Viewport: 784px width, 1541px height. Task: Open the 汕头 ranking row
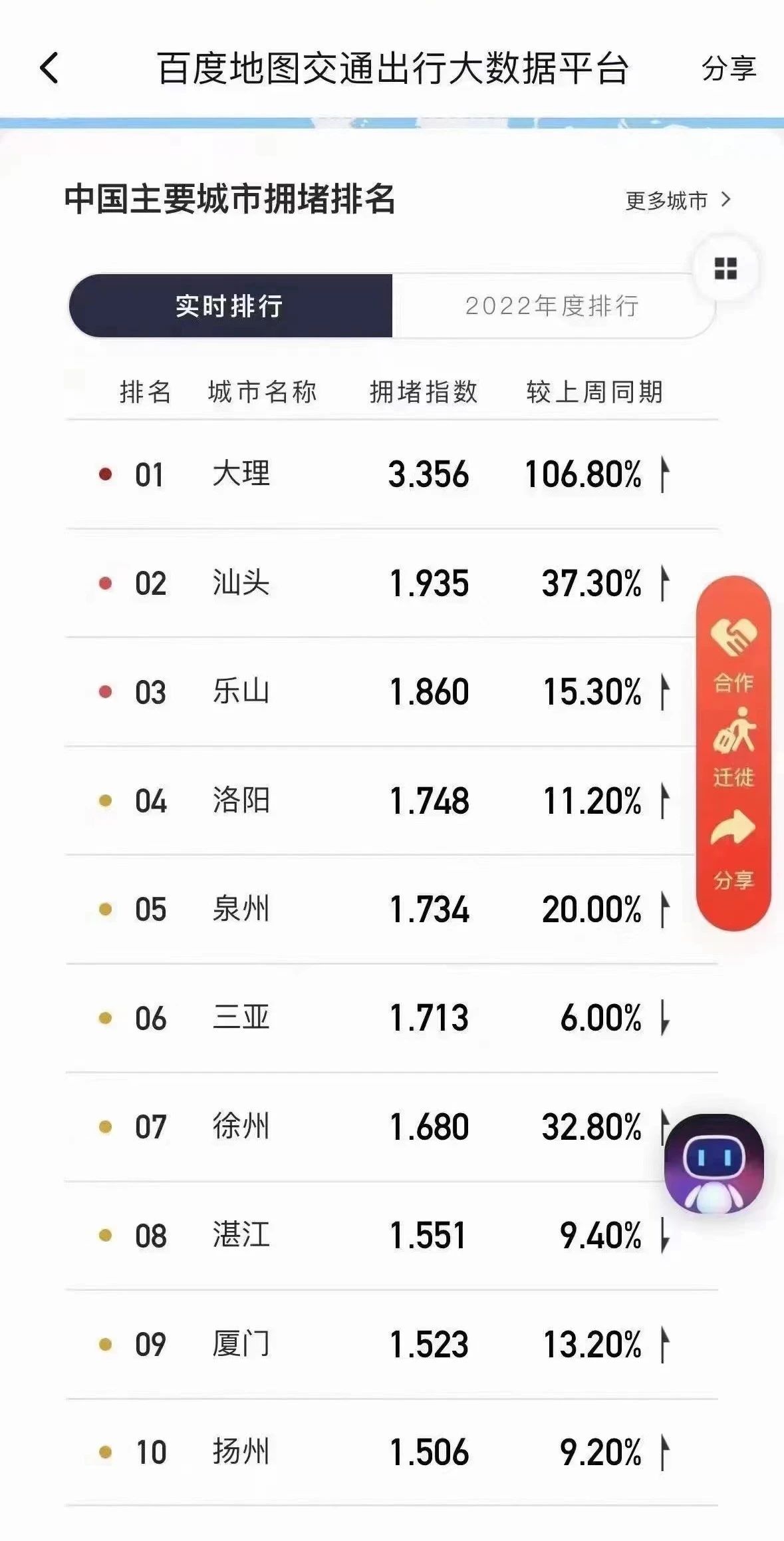(x=386, y=584)
